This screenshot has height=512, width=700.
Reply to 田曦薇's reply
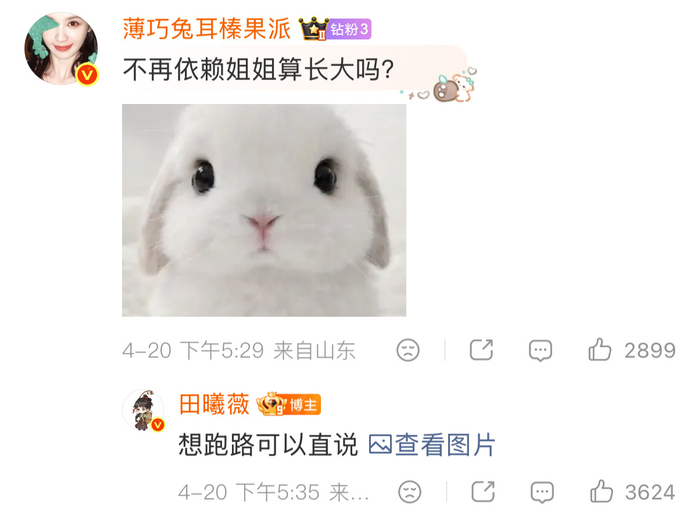541,492
